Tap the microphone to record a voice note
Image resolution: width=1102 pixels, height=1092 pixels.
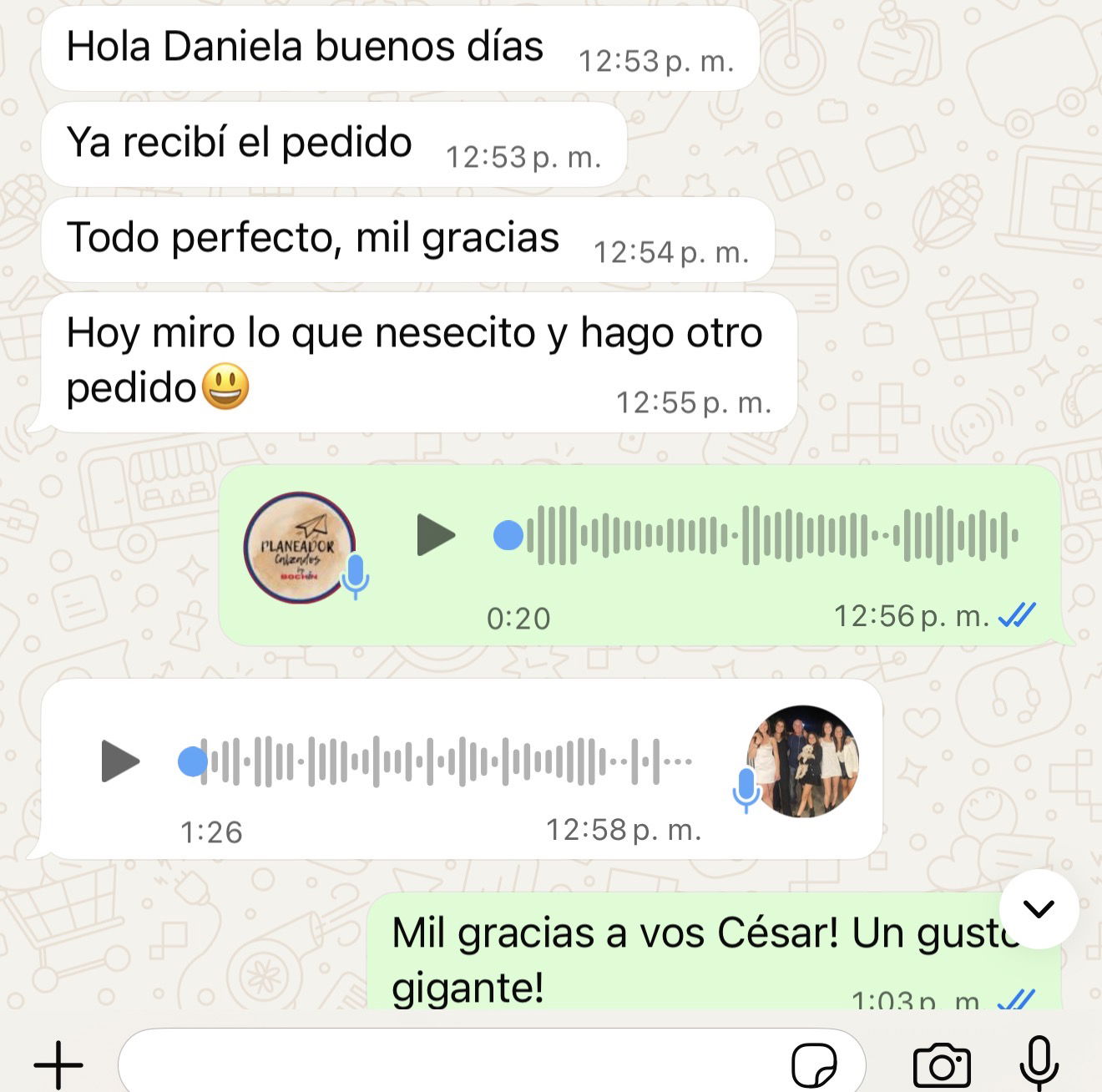tap(1039, 1063)
